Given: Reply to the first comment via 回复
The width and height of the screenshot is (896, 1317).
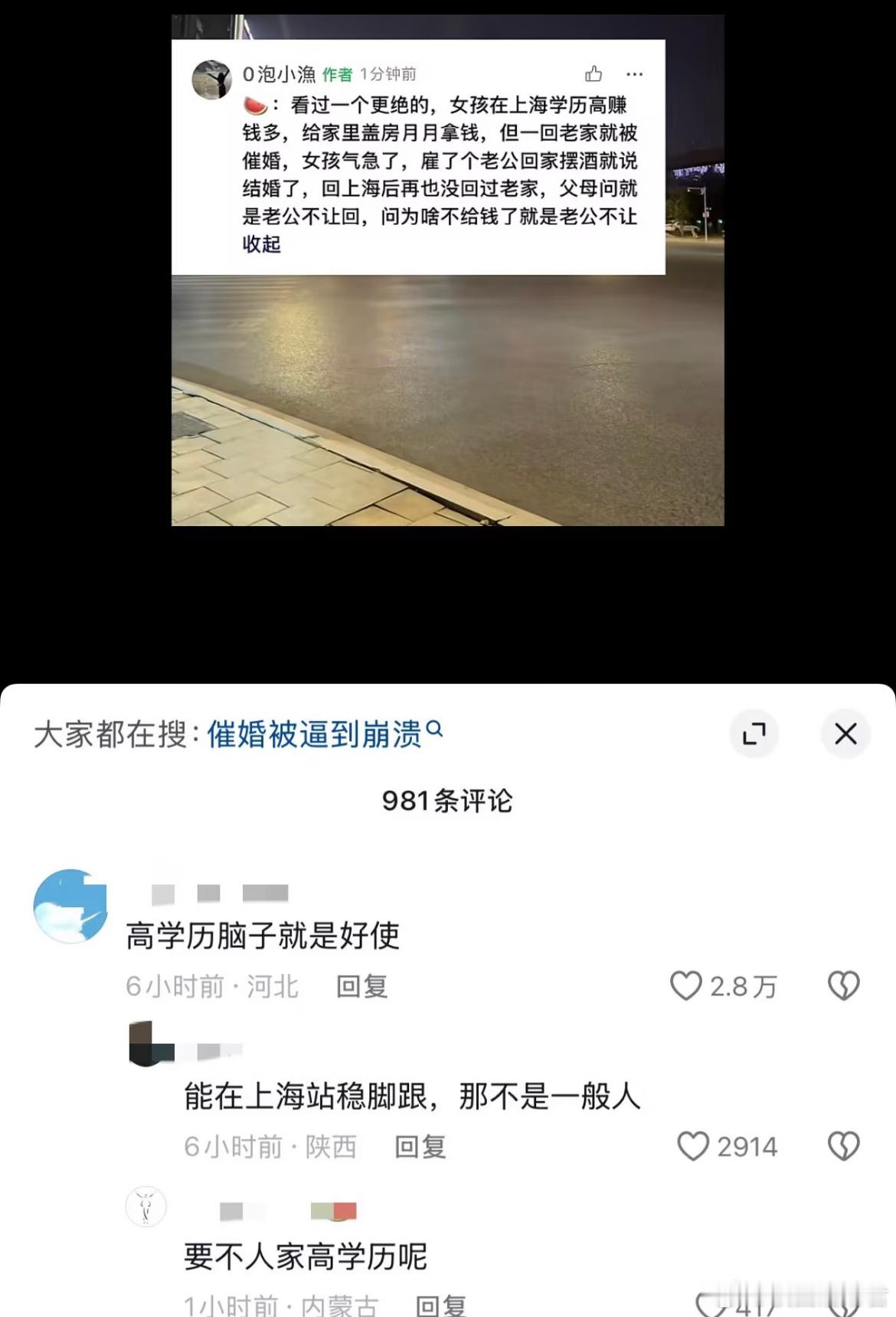Looking at the screenshot, I should coord(360,987).
